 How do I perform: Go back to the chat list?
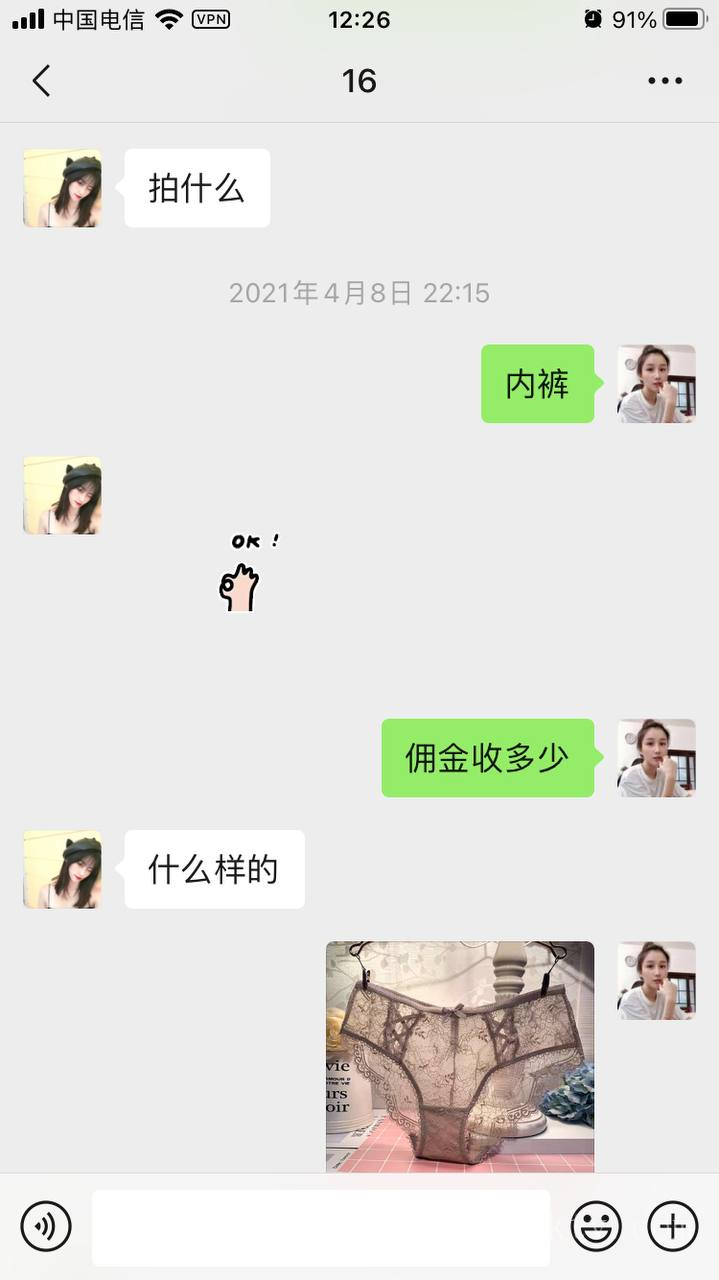[x=41, y=81]
